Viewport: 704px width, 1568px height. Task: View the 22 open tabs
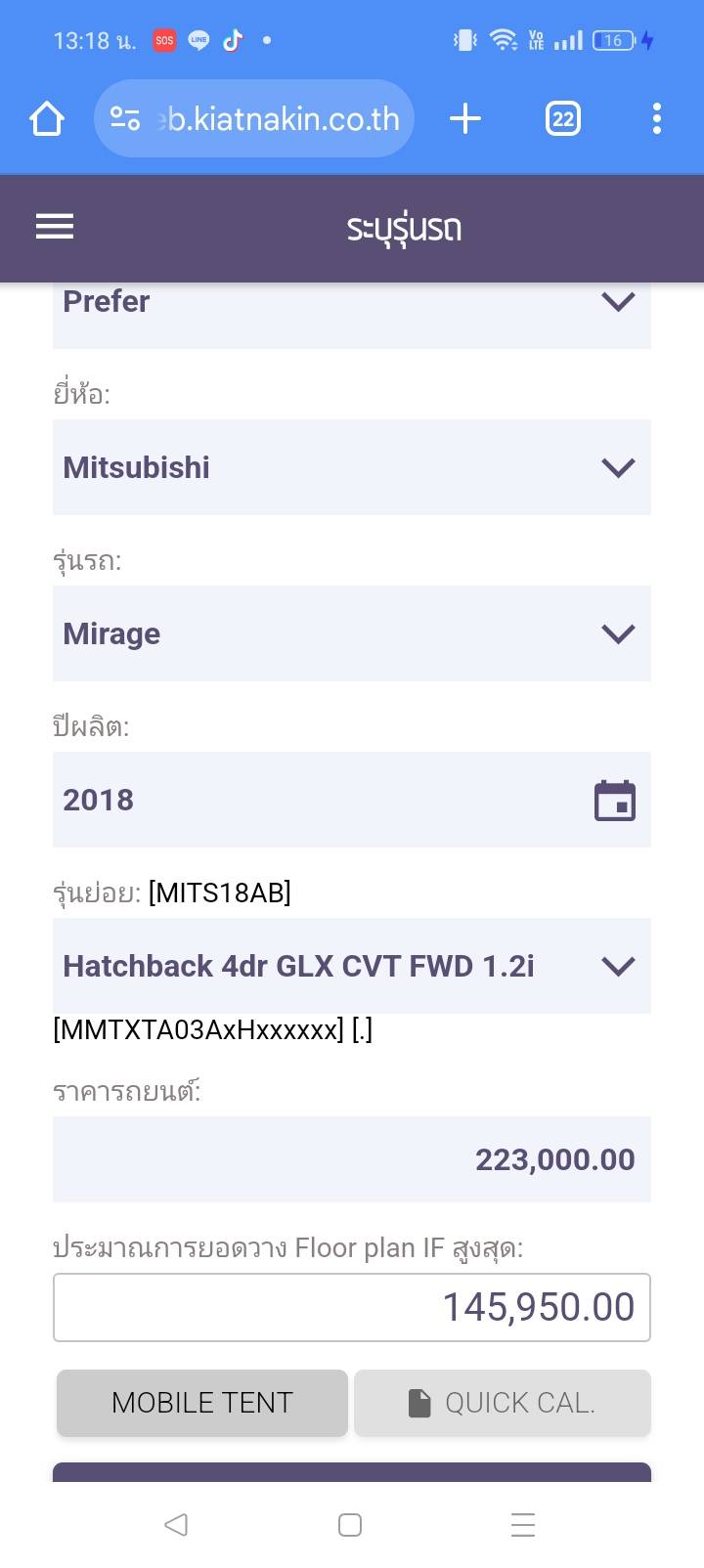pyautogui.click(x=563, y=119)
